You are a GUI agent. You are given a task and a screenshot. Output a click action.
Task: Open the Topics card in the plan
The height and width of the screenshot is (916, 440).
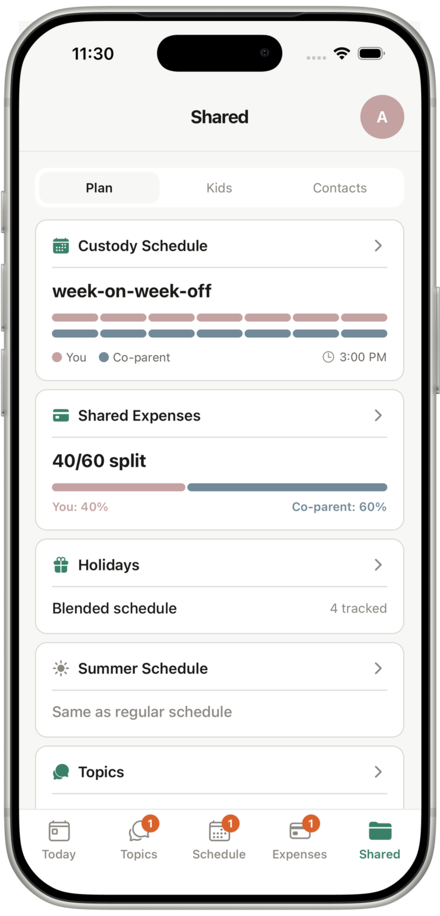[x=219, y=778]
